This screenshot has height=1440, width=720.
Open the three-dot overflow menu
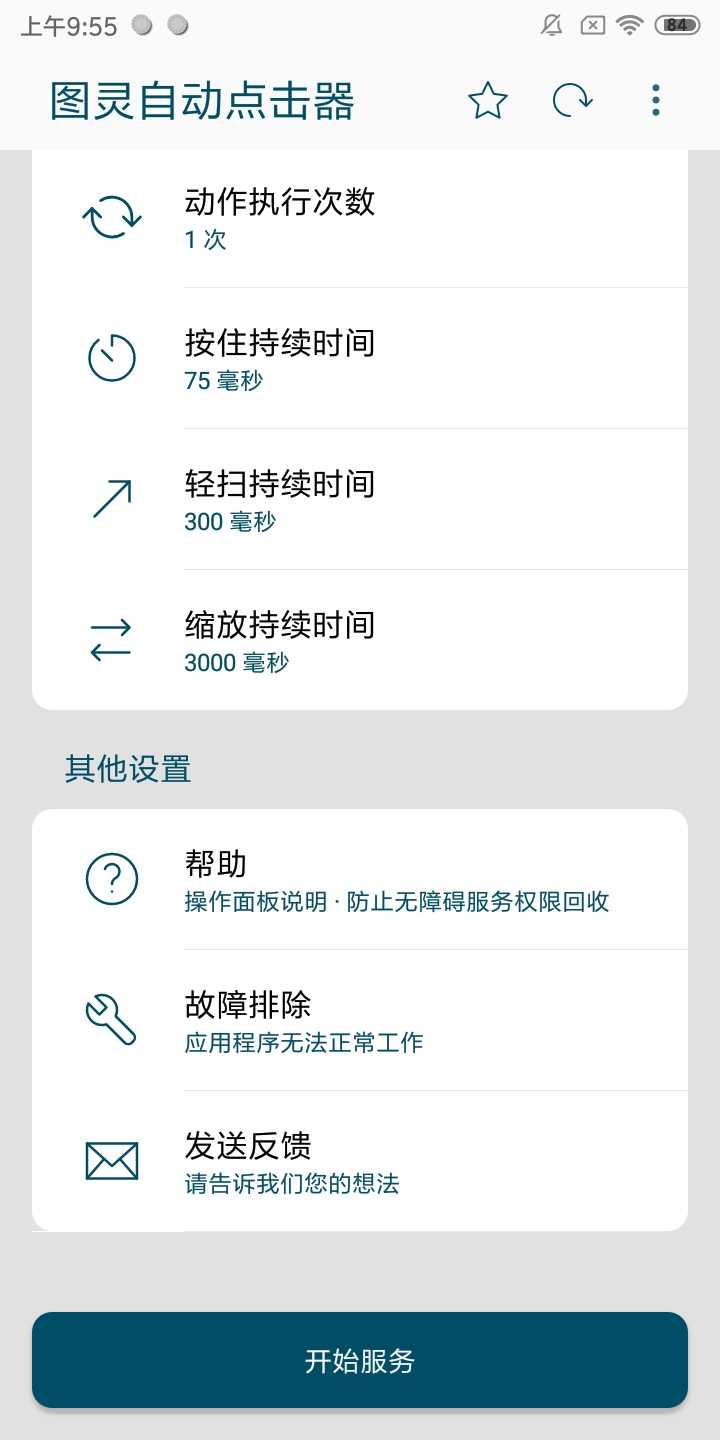[655, 100]
